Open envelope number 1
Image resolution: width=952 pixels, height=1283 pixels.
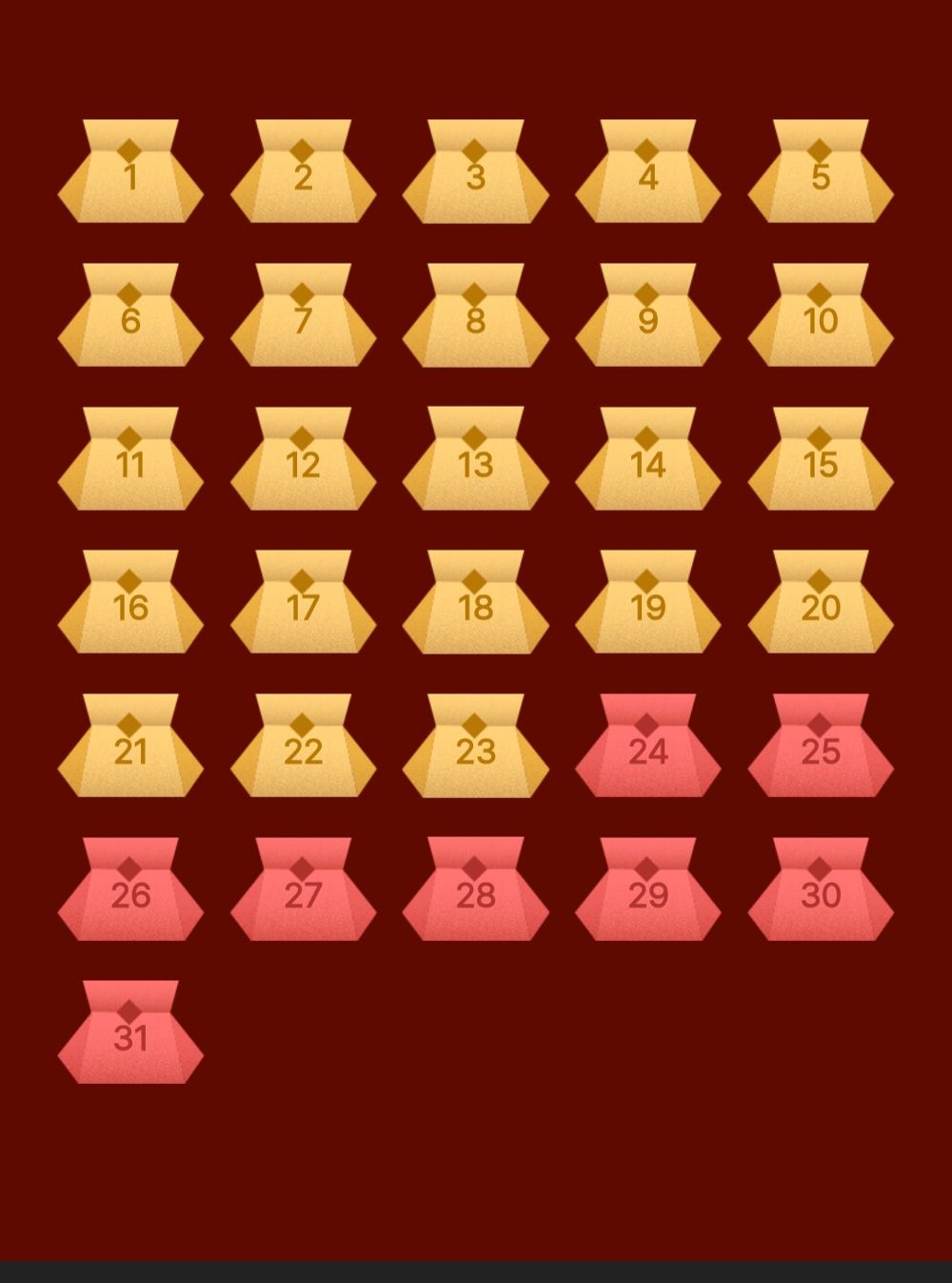[x=130, y=172]
